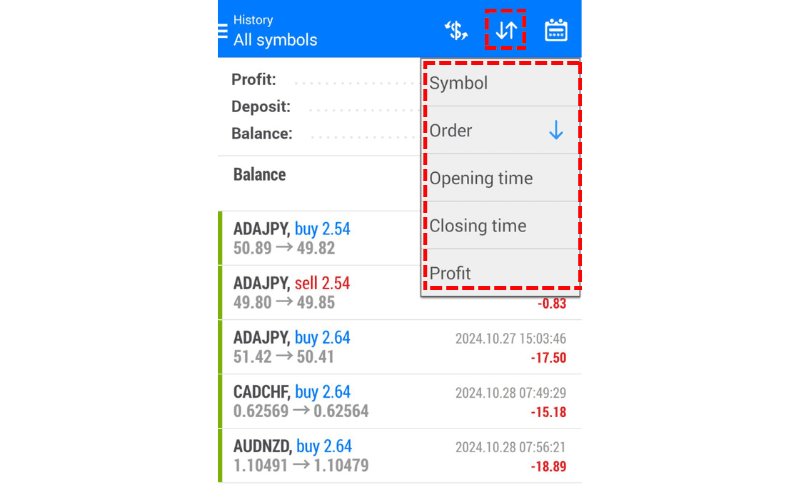
Task: Sort by Opening time
Action: (500, 179)
